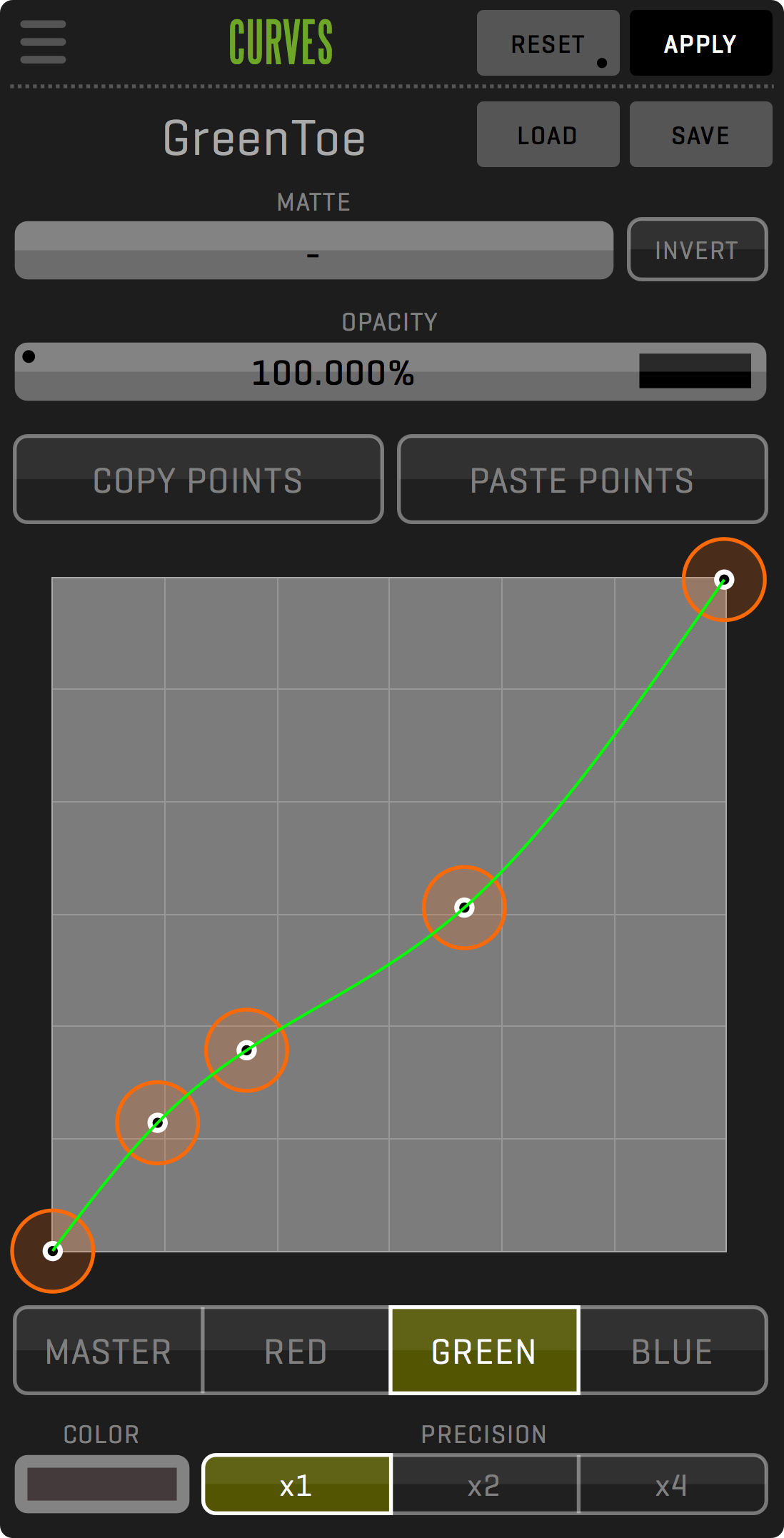This screenshot has width=784, height=1538.
Task: Load a curve preset
Action: coord(548,135)
